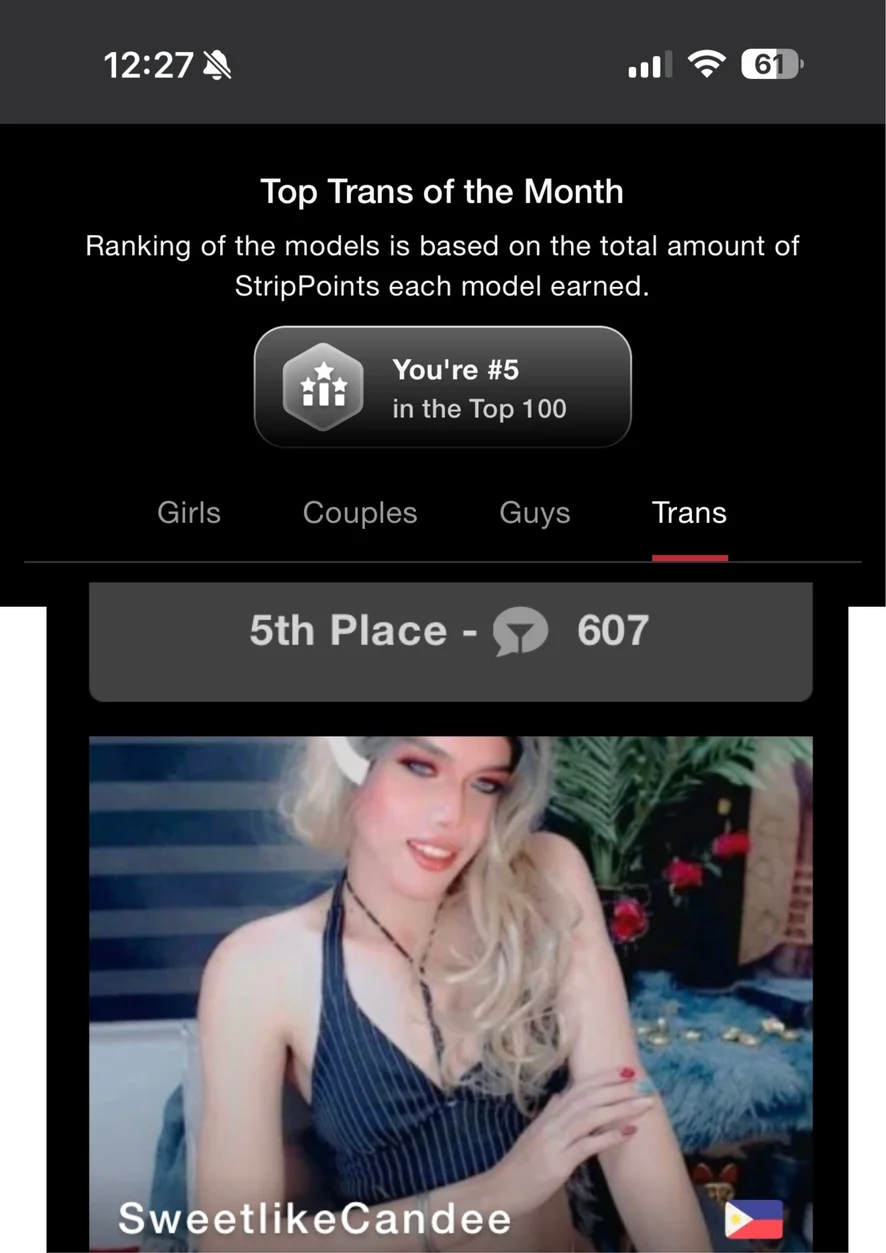Select the Trans tab

point(689,513)
